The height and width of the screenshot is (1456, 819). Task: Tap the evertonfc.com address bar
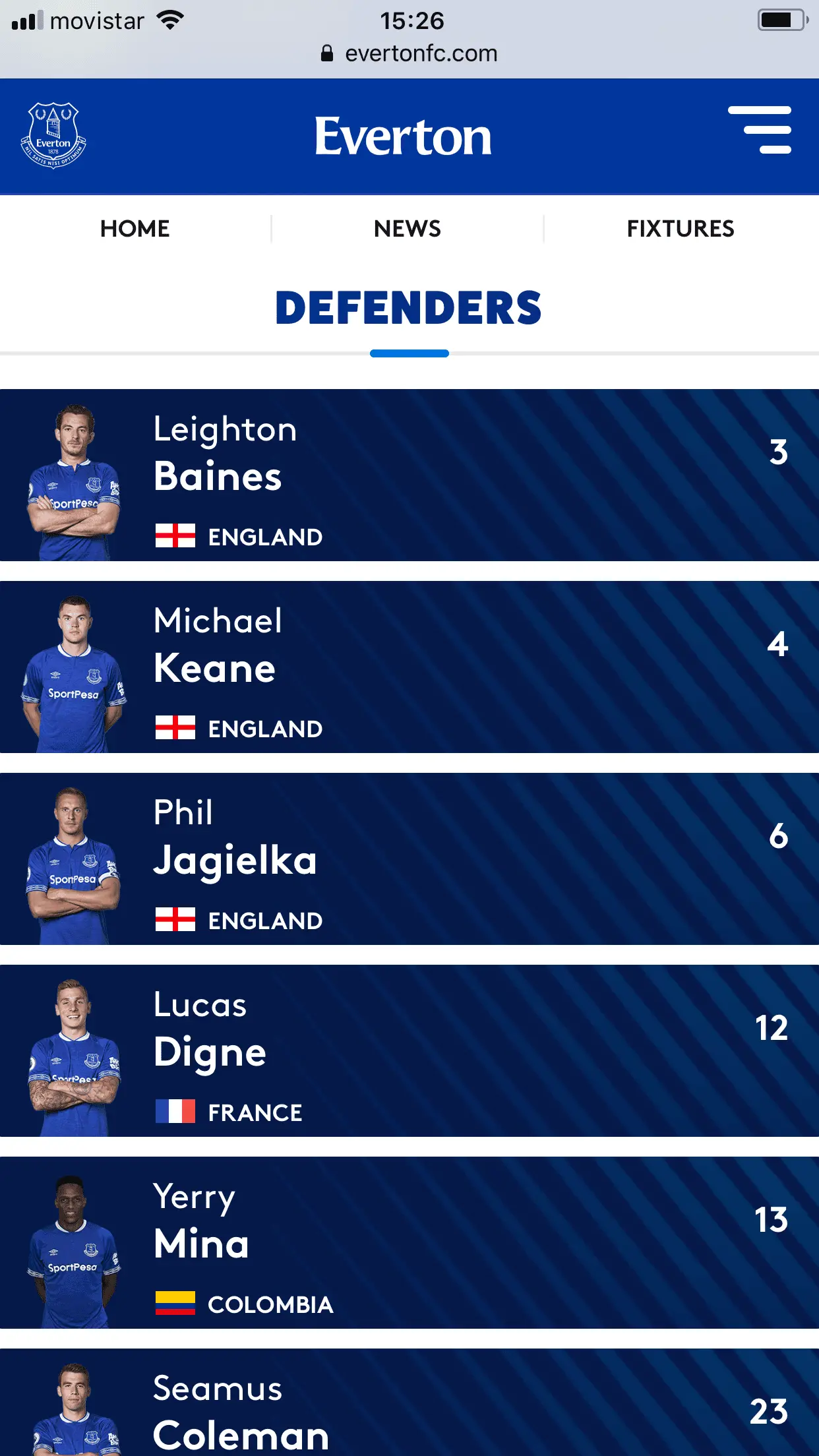click(410, 53)
